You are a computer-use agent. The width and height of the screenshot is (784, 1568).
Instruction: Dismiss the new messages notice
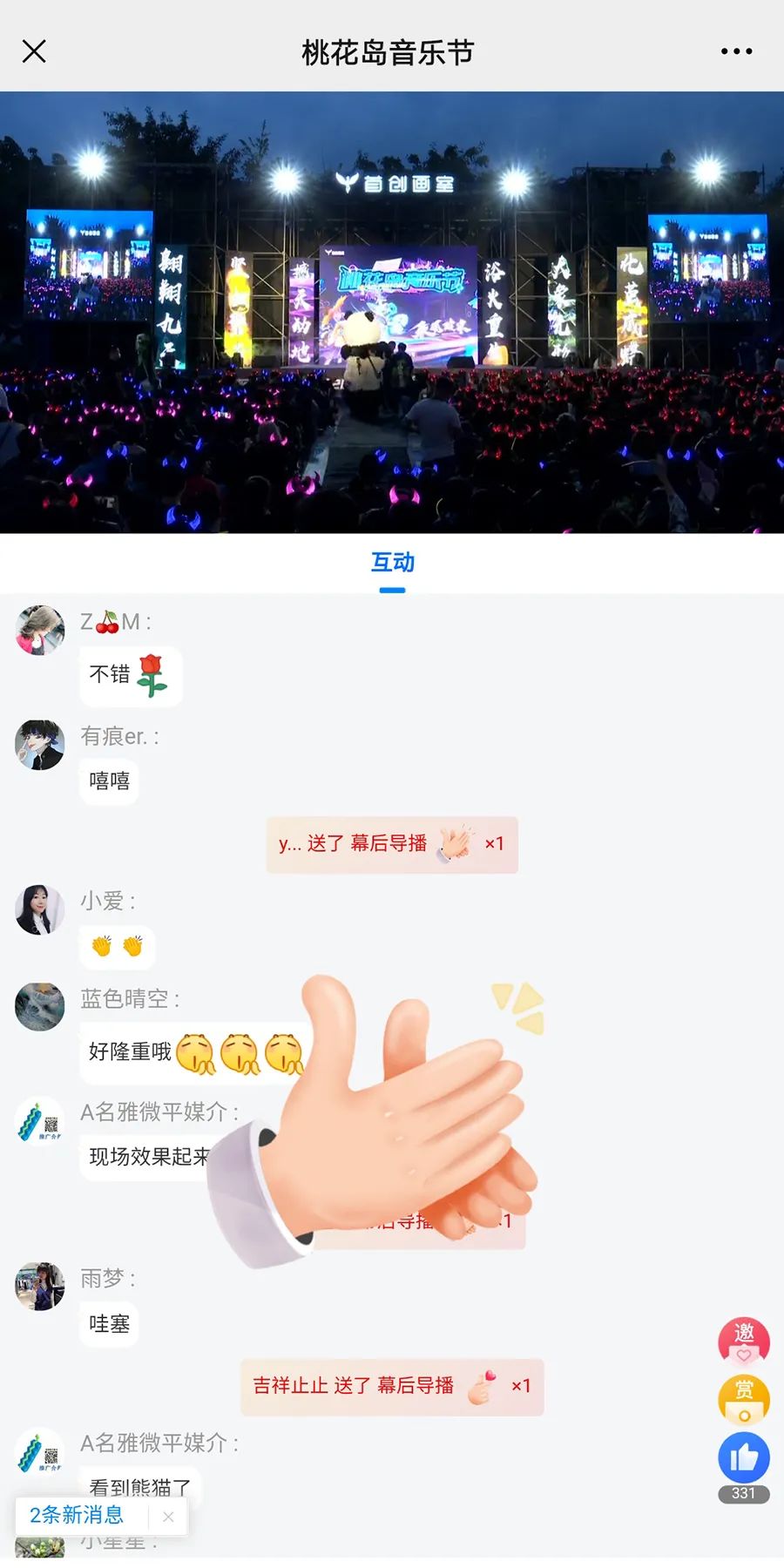coord(168,1517)
